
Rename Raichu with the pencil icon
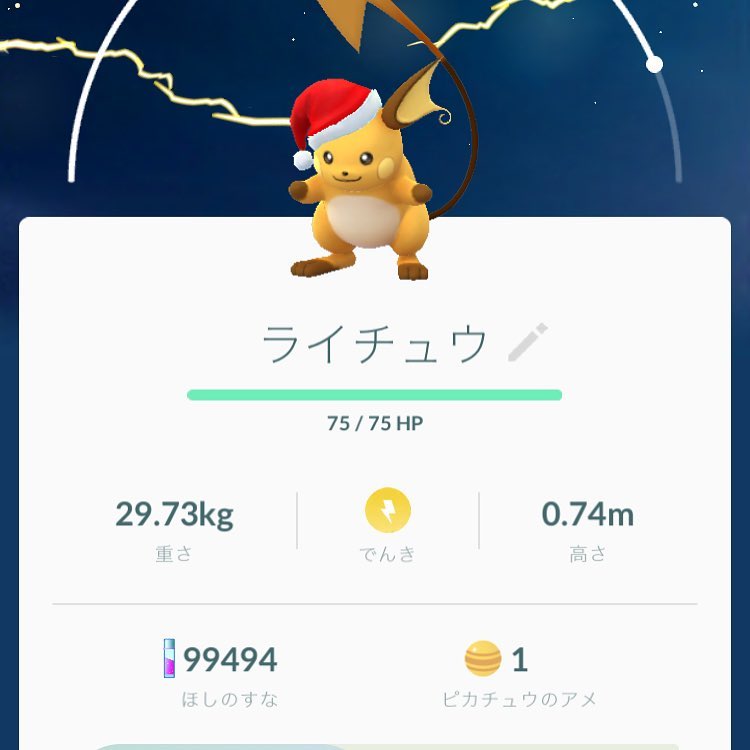pos(528,342)
